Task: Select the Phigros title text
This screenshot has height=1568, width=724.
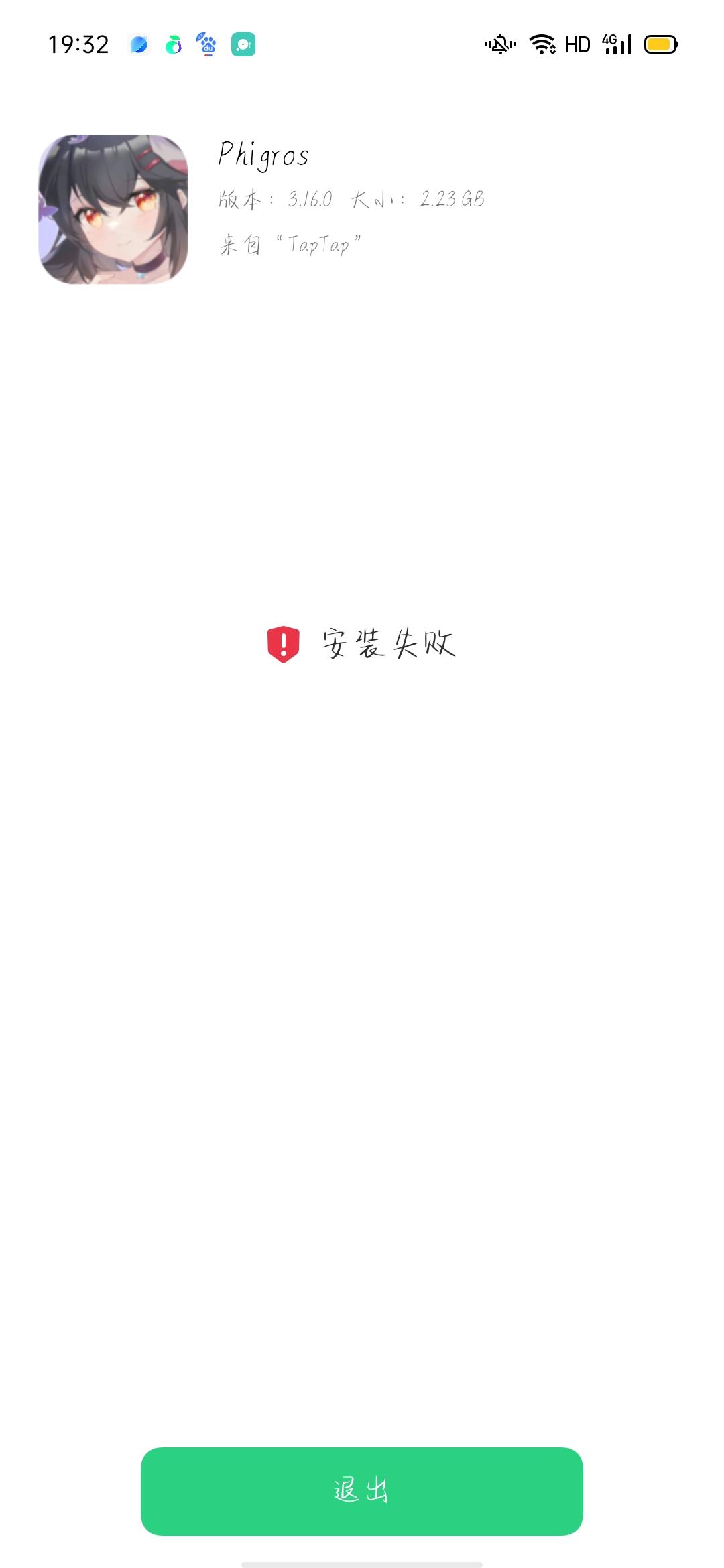Action: pyautogui.click(x=263, y=155)
